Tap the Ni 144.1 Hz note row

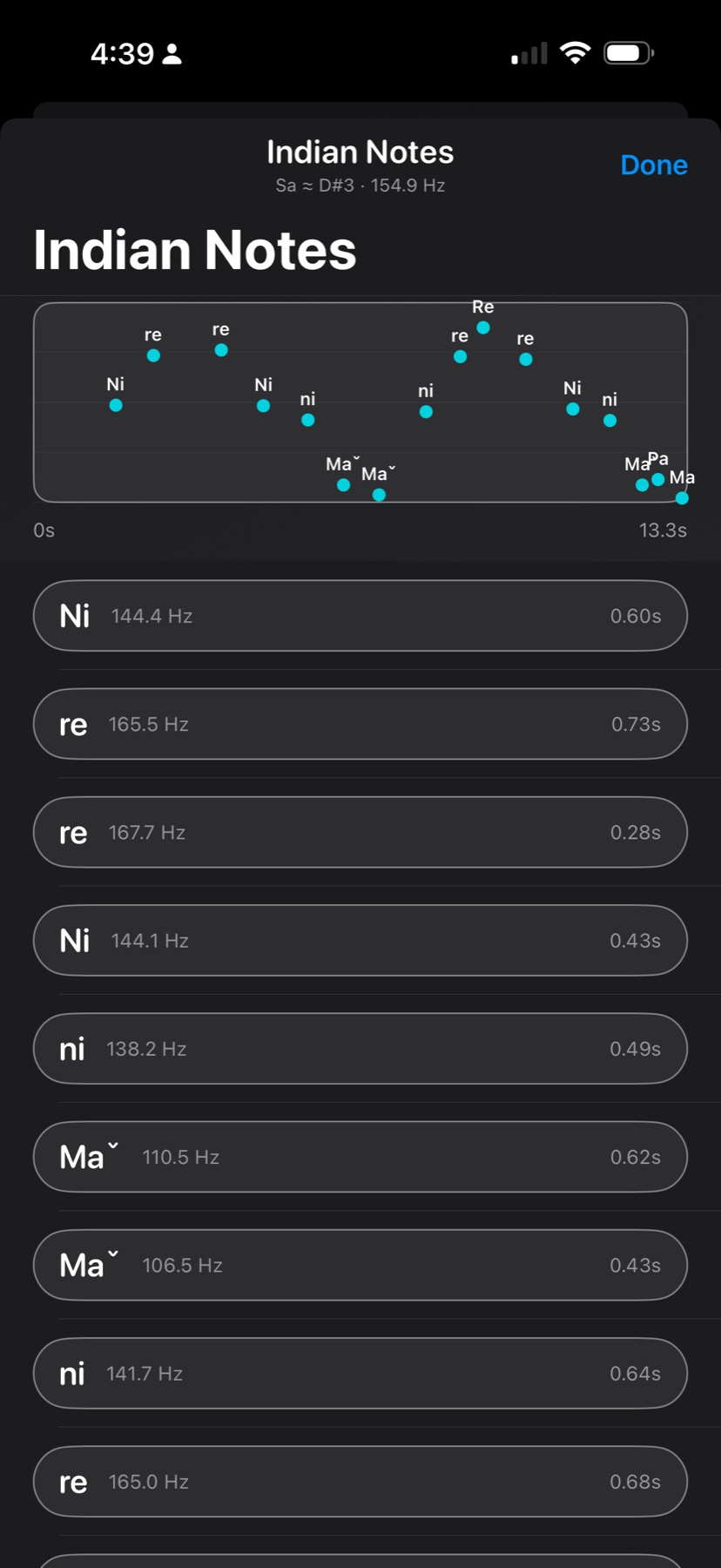pos(360,941)
